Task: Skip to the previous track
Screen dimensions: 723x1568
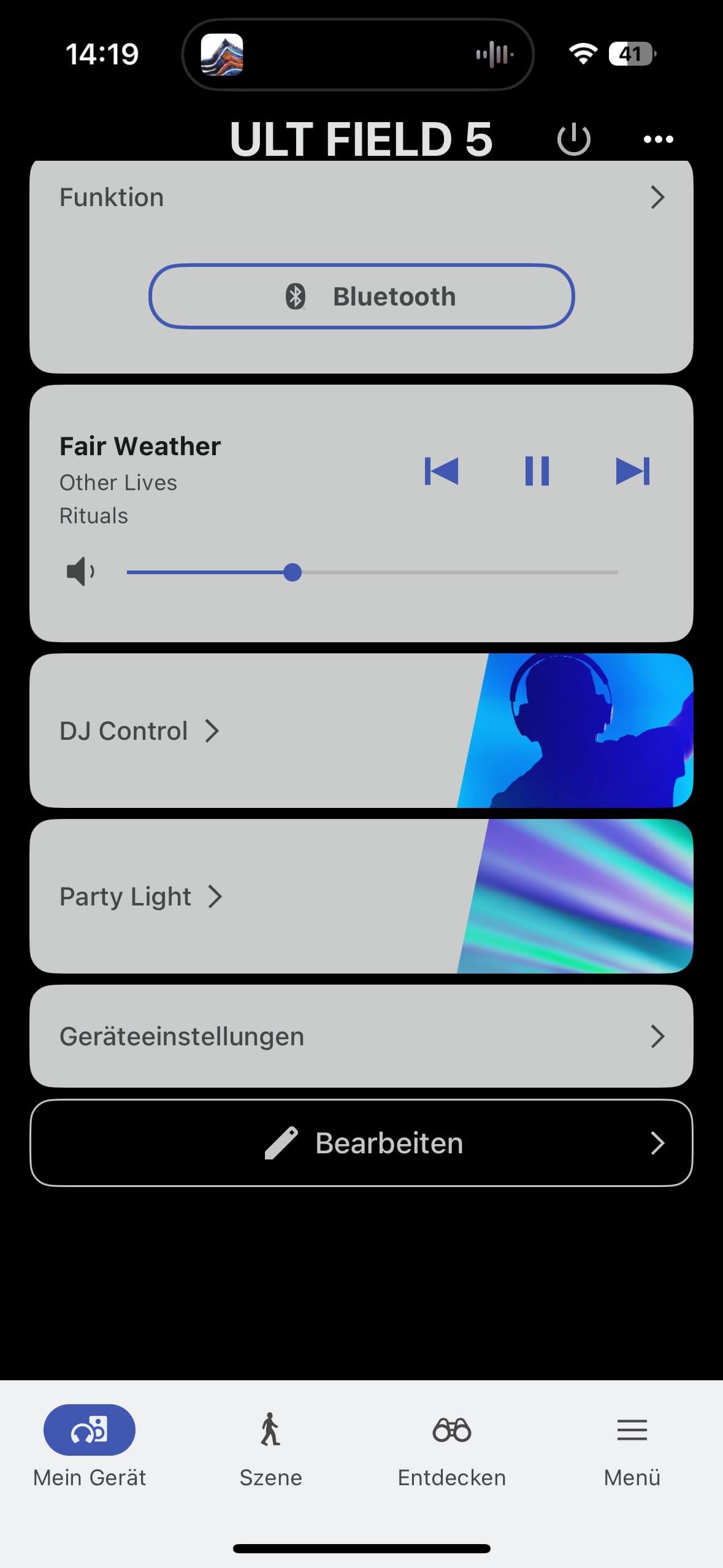Action: click(442, 471)
